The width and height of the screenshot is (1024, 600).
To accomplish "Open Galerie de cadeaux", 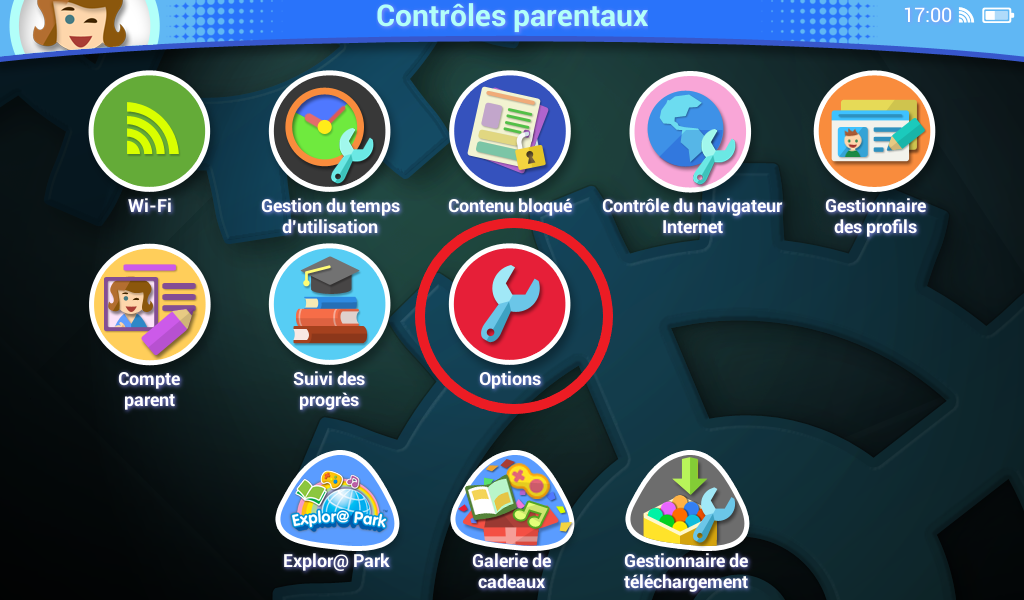I will tap(511, 502).
